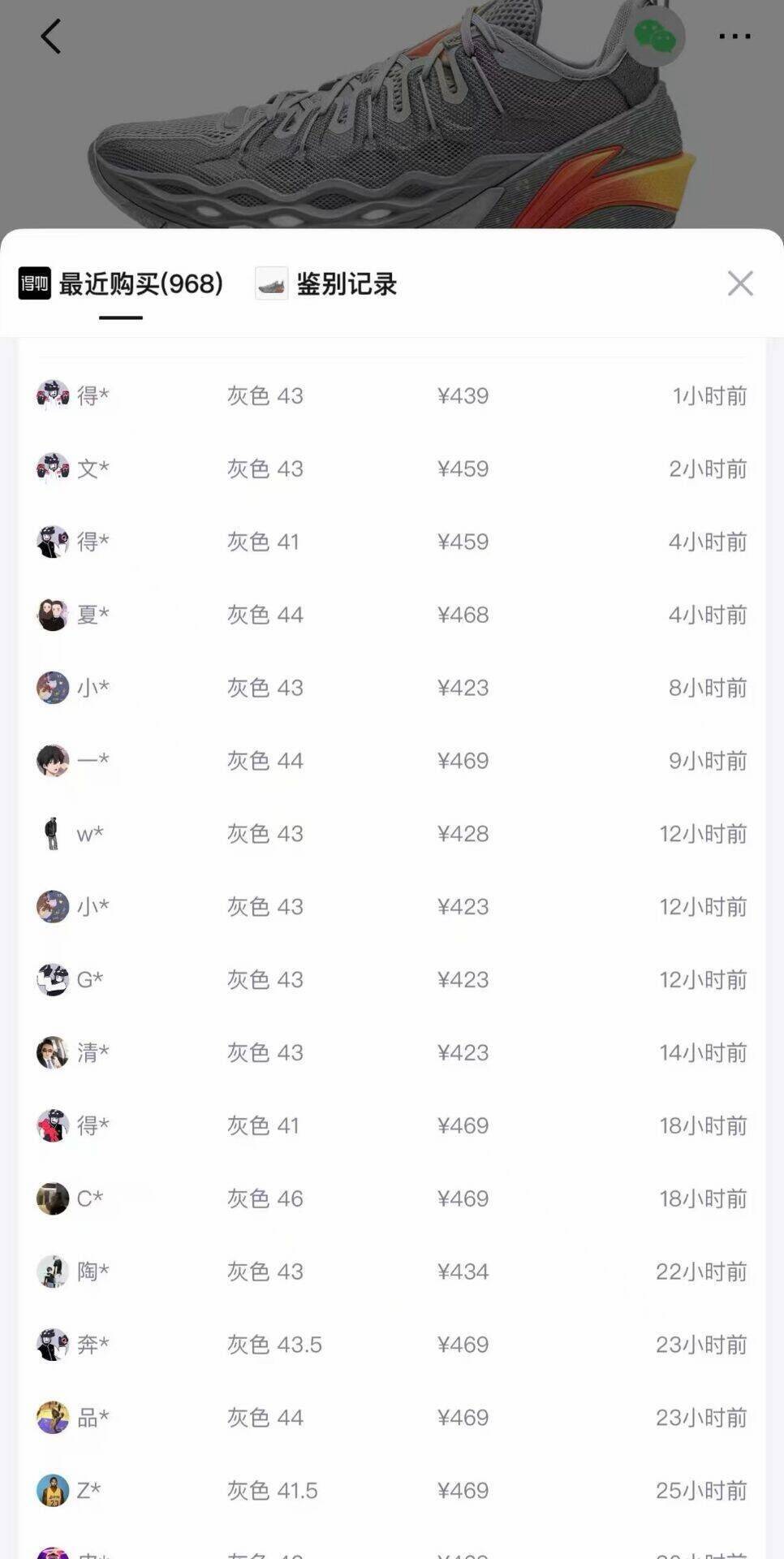Viewport: 784px width, 1559px height.
Task: Click avatar of user w*
Action: click(52, 833)
